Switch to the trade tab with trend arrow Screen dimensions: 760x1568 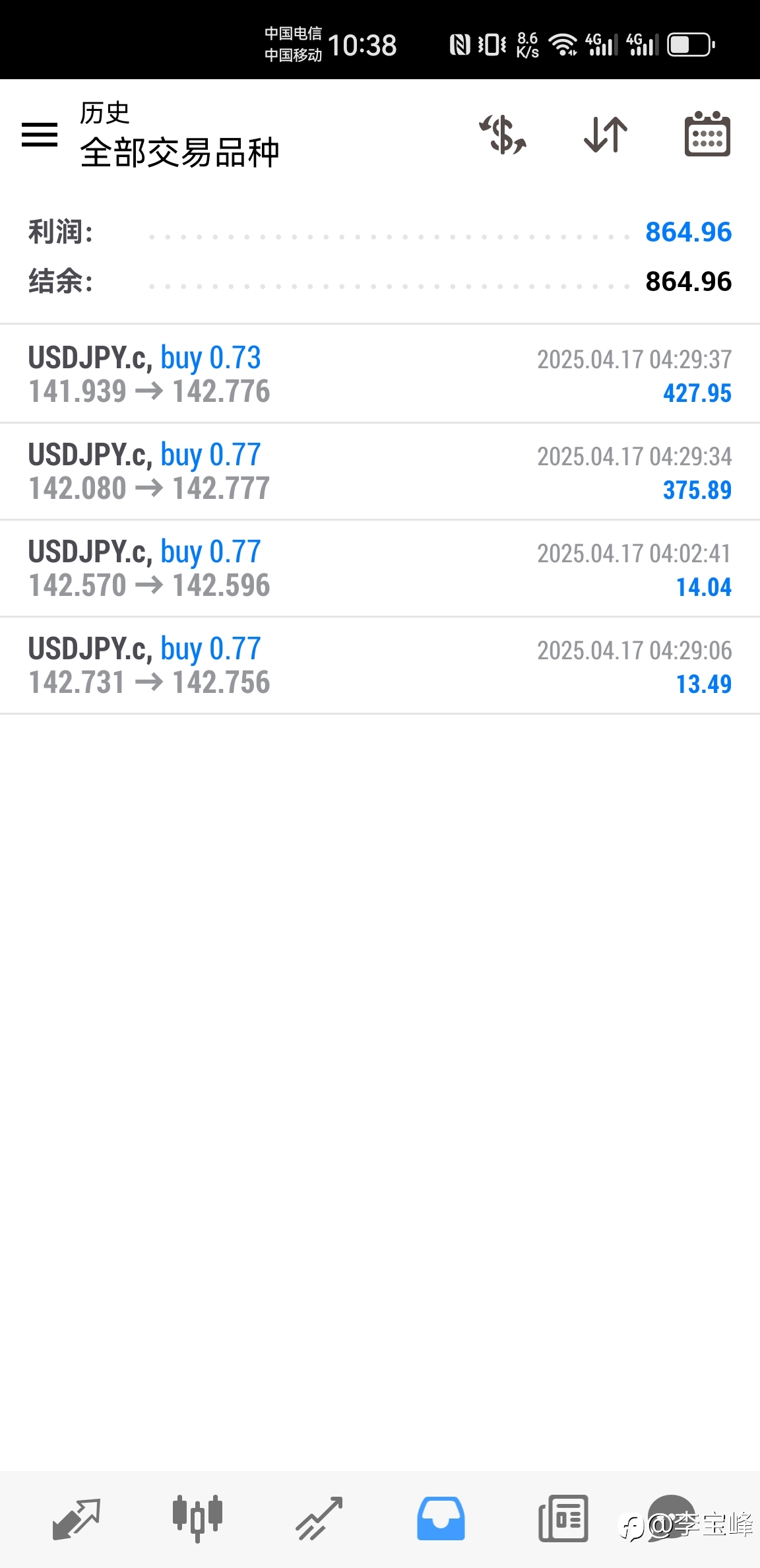[x=319, y=1519]
